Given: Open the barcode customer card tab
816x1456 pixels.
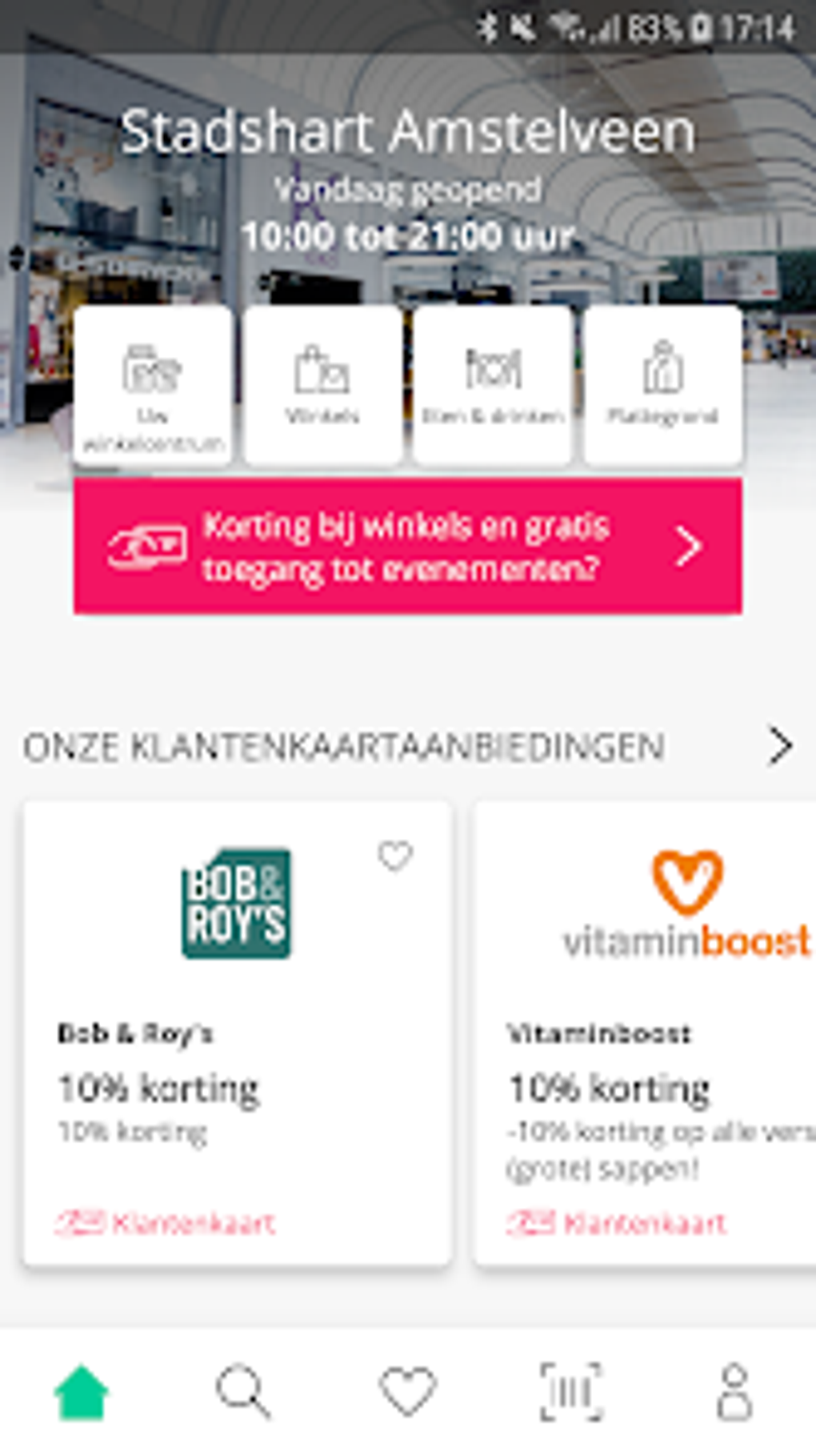Looking at the screenshot, I should tap(571, 1394).
